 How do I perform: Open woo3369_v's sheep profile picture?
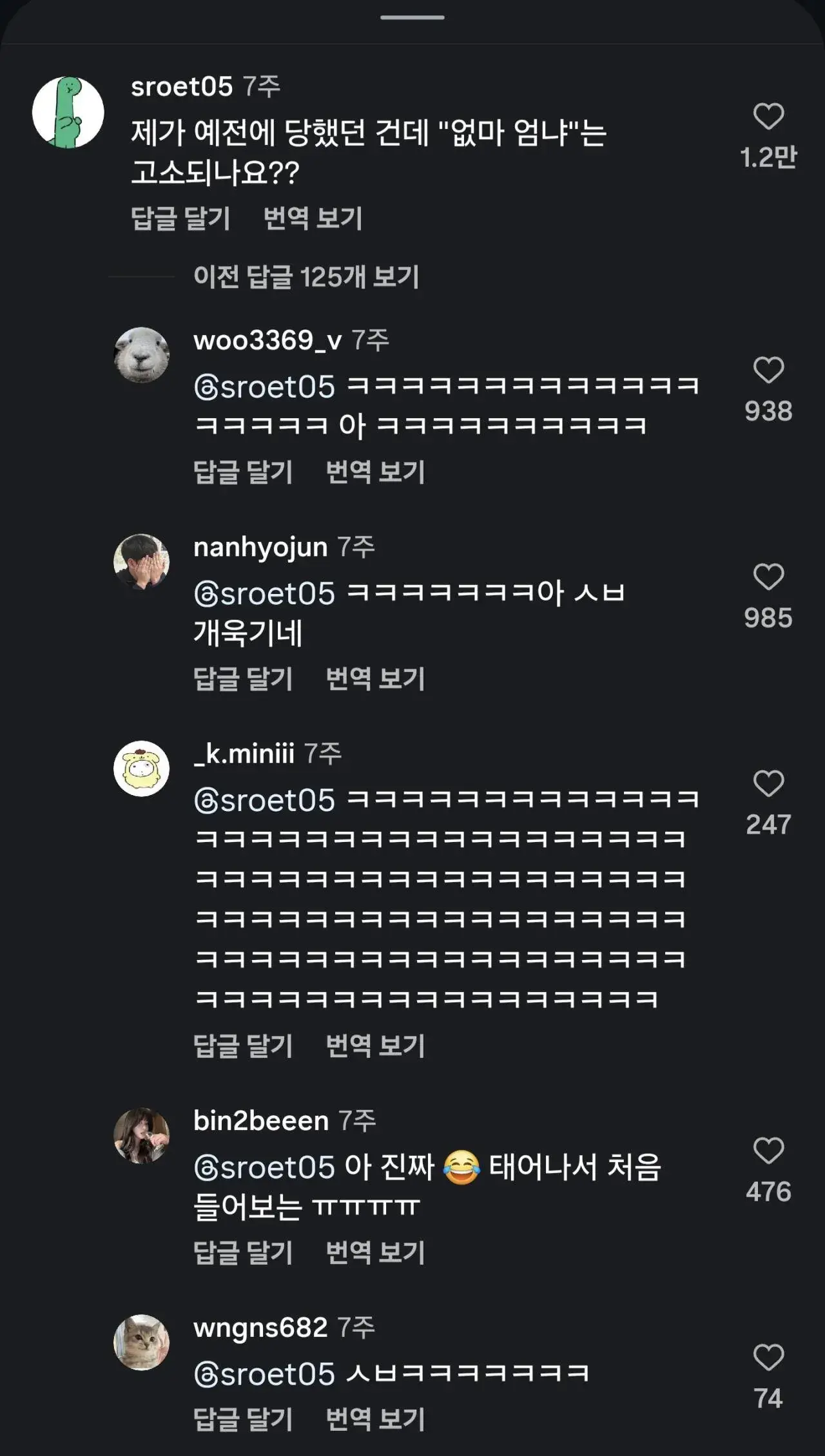(143, 355)
